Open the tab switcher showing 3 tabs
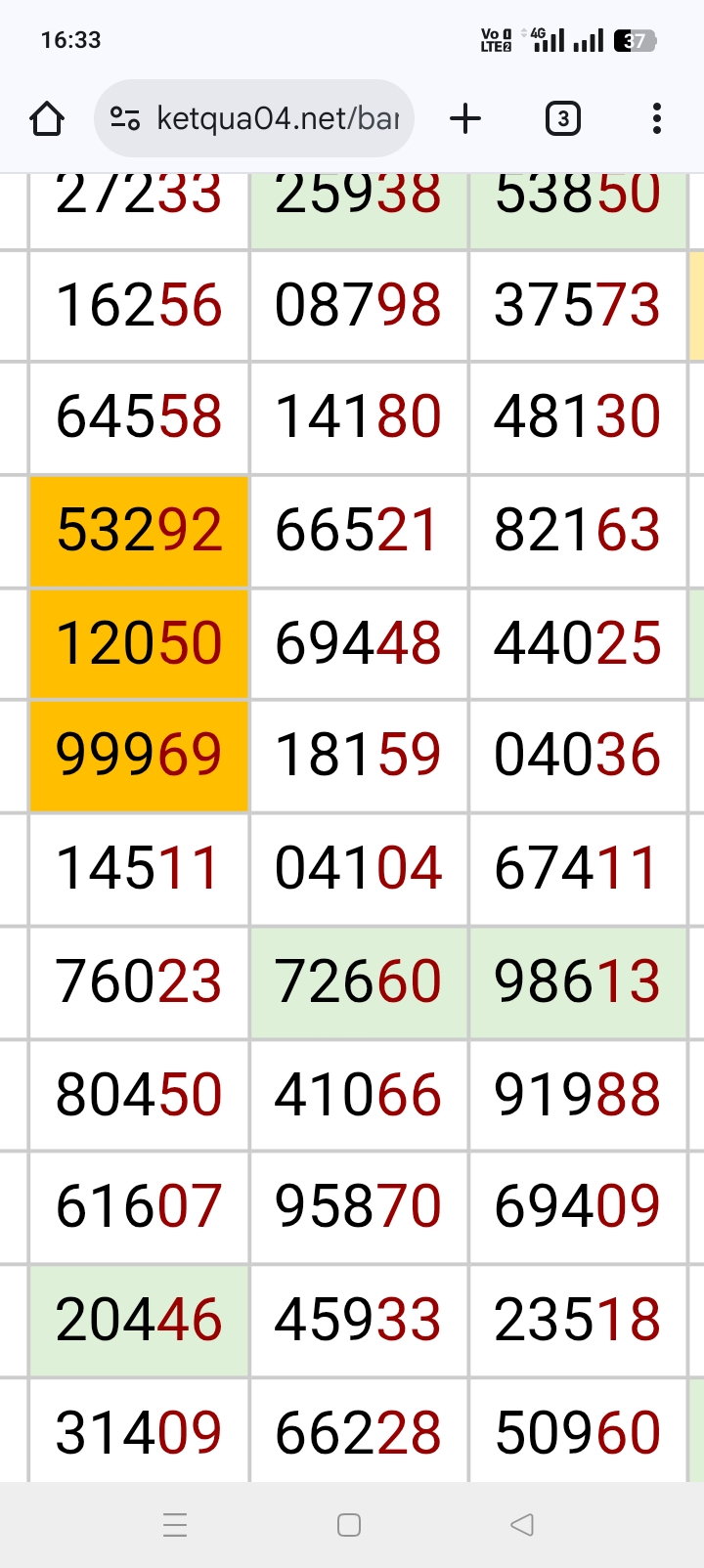Image resolution: width=704 pixels, height=1568 pixels. point(562,119)
